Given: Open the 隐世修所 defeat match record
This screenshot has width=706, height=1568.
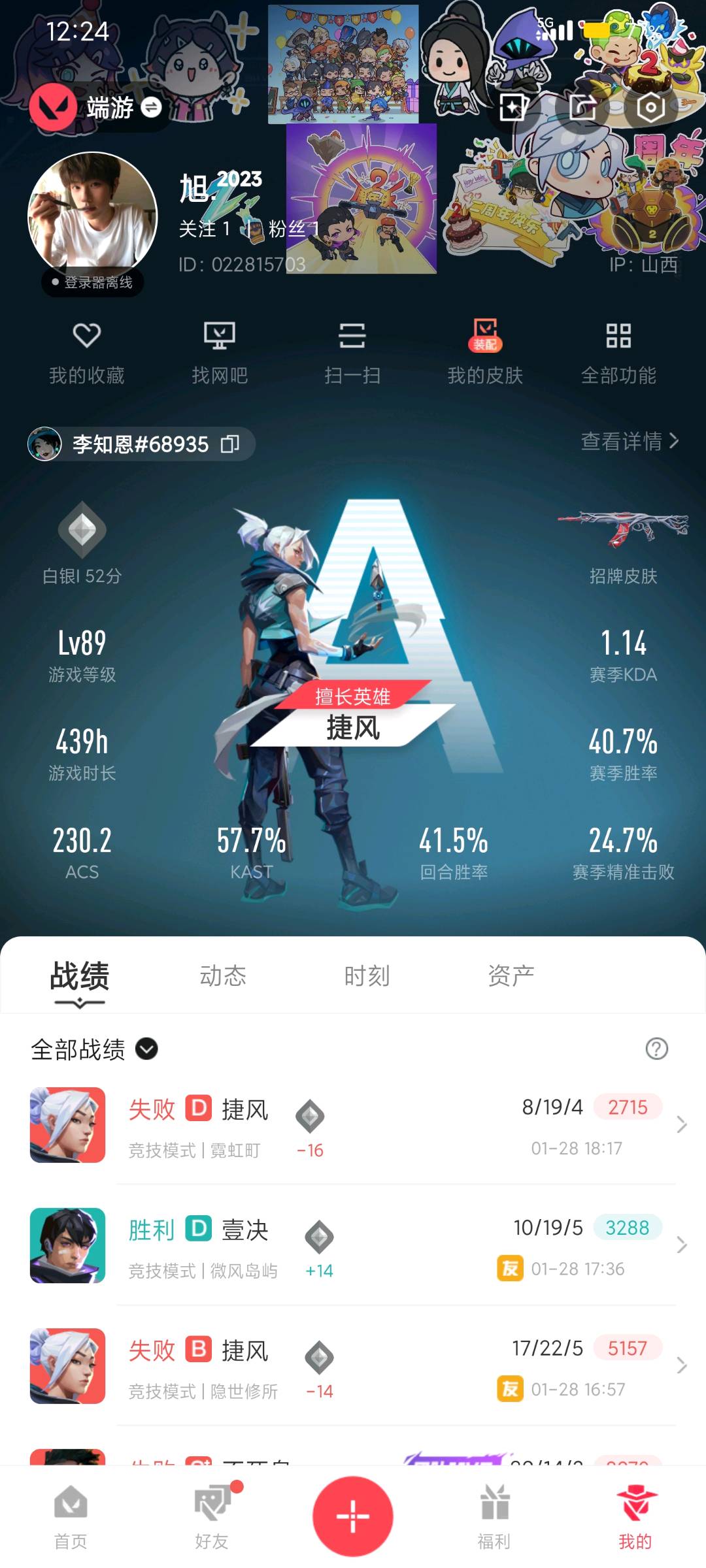Looking at the screenshot, I should [353, 1366].
